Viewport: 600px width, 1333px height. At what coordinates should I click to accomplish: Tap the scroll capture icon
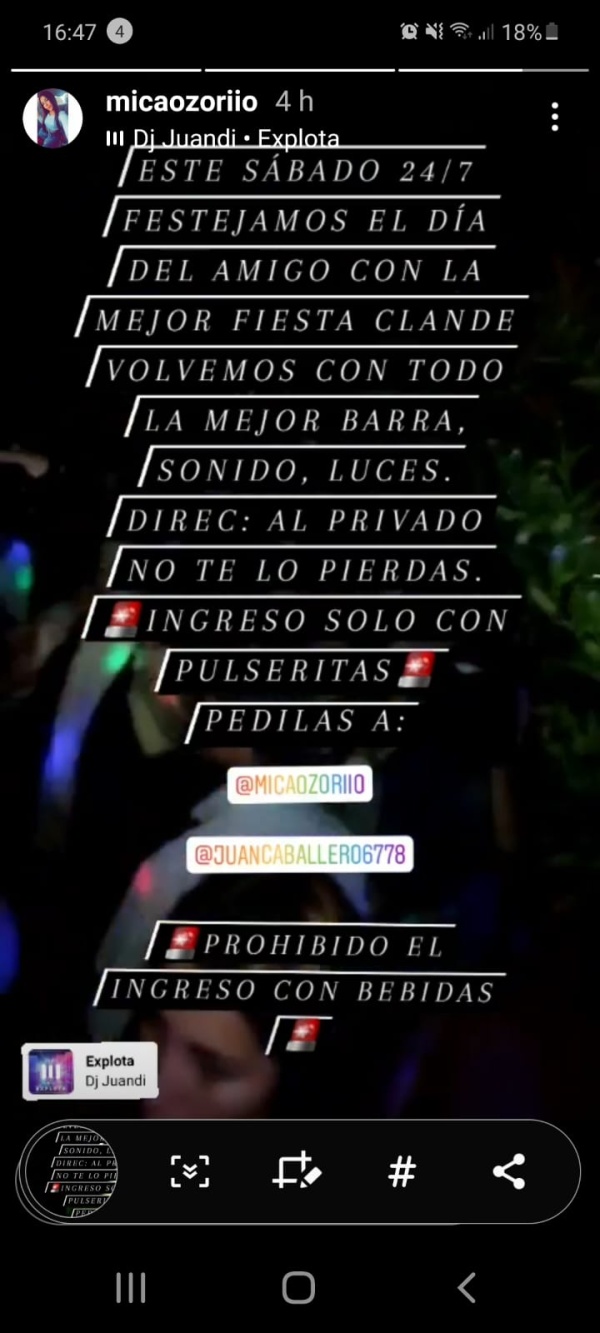(190, 1171)
